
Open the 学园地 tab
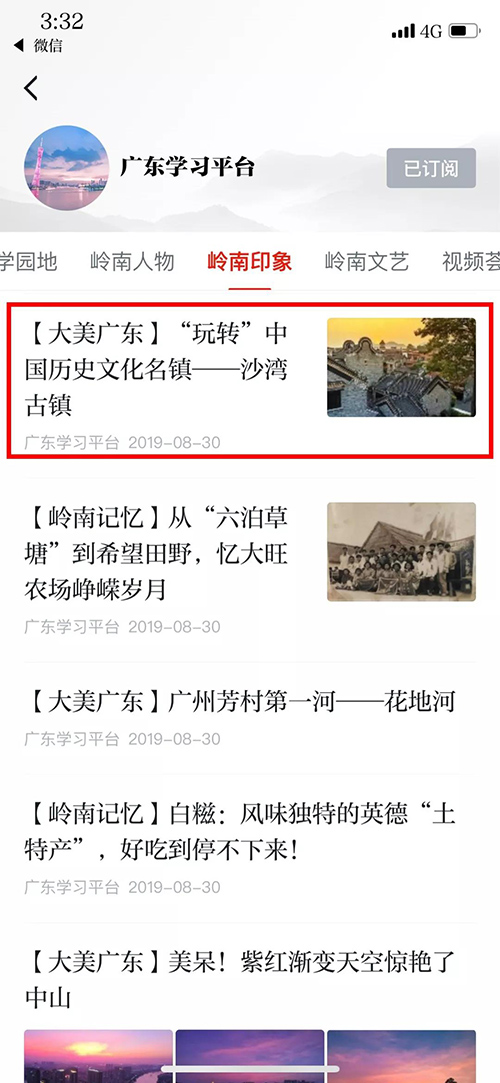(x=28, y=262)
